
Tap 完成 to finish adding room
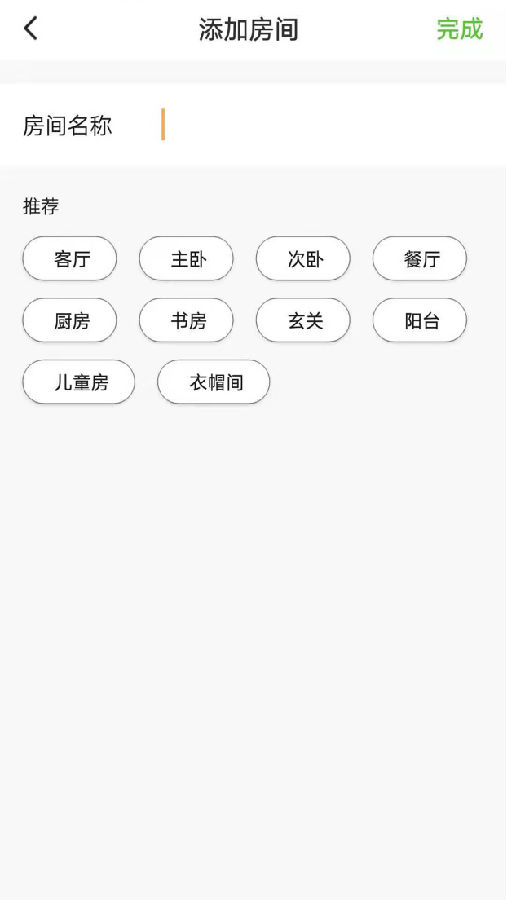[x=460, y=29]
